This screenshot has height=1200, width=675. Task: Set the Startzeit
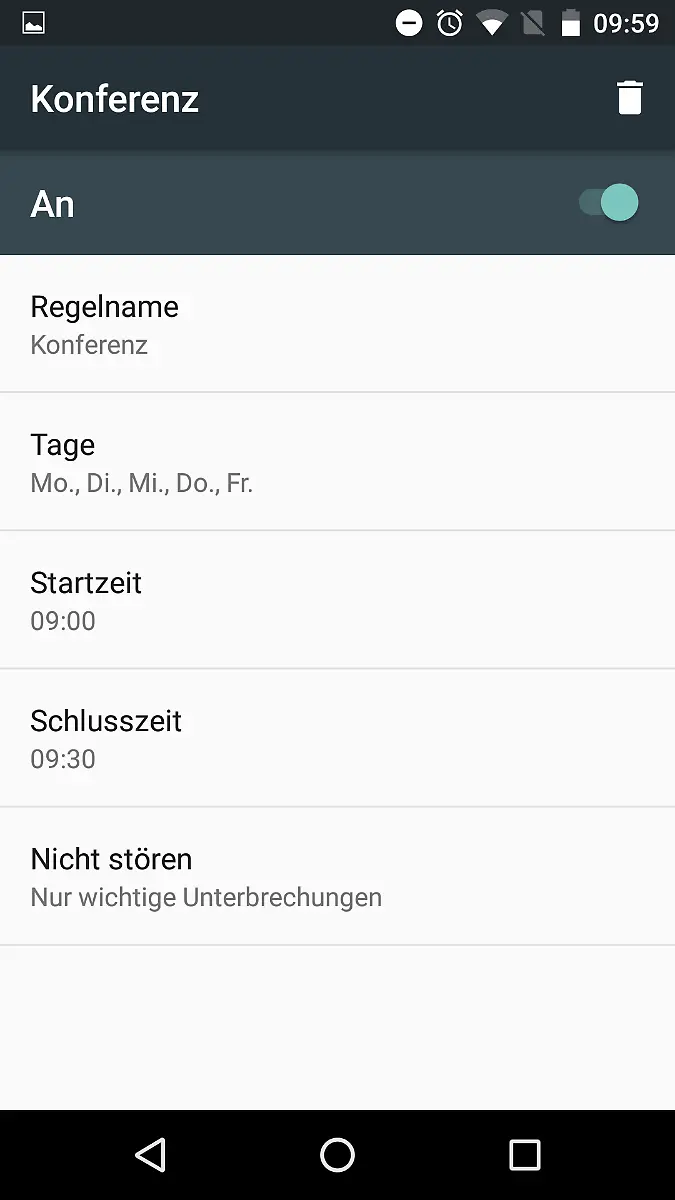[337, 600]
